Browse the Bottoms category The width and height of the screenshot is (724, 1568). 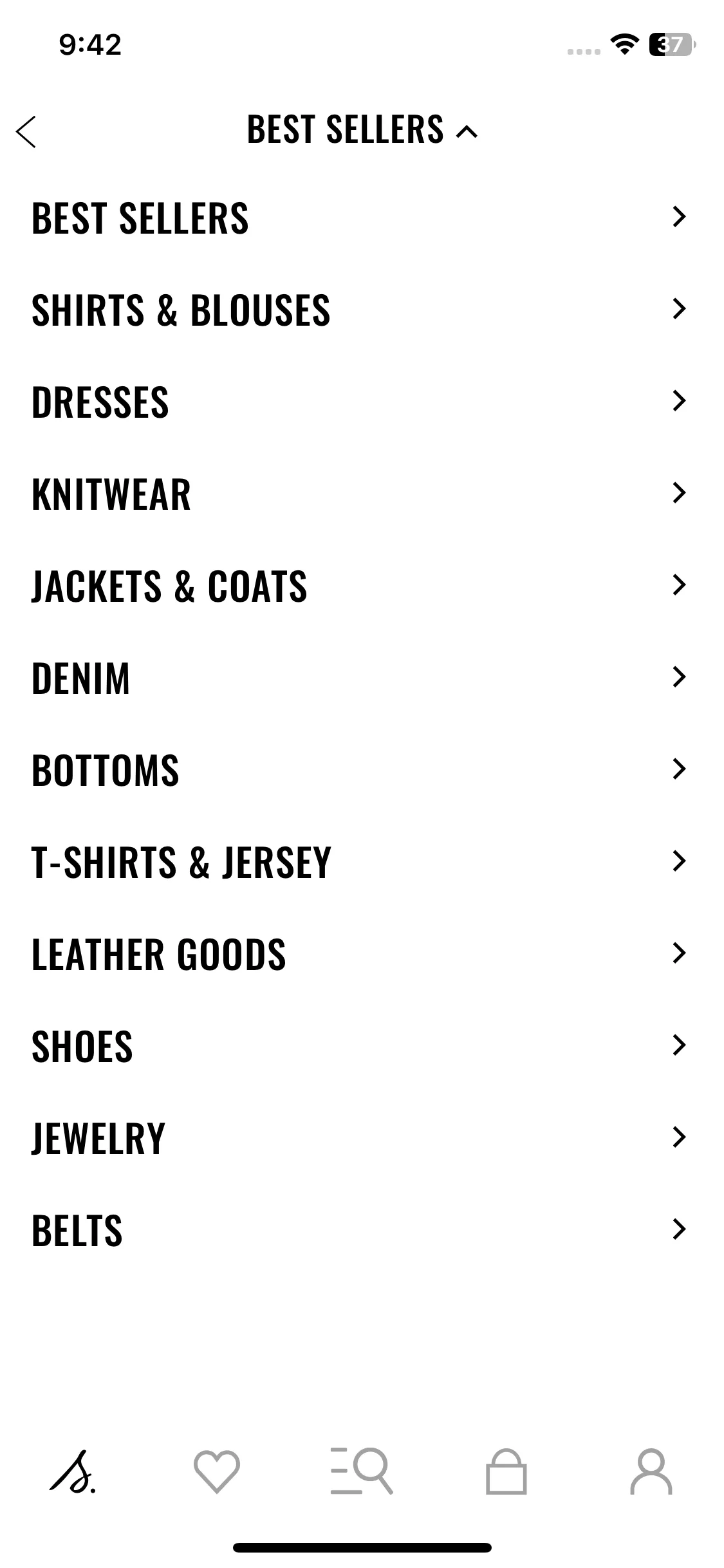pos(360,770)
